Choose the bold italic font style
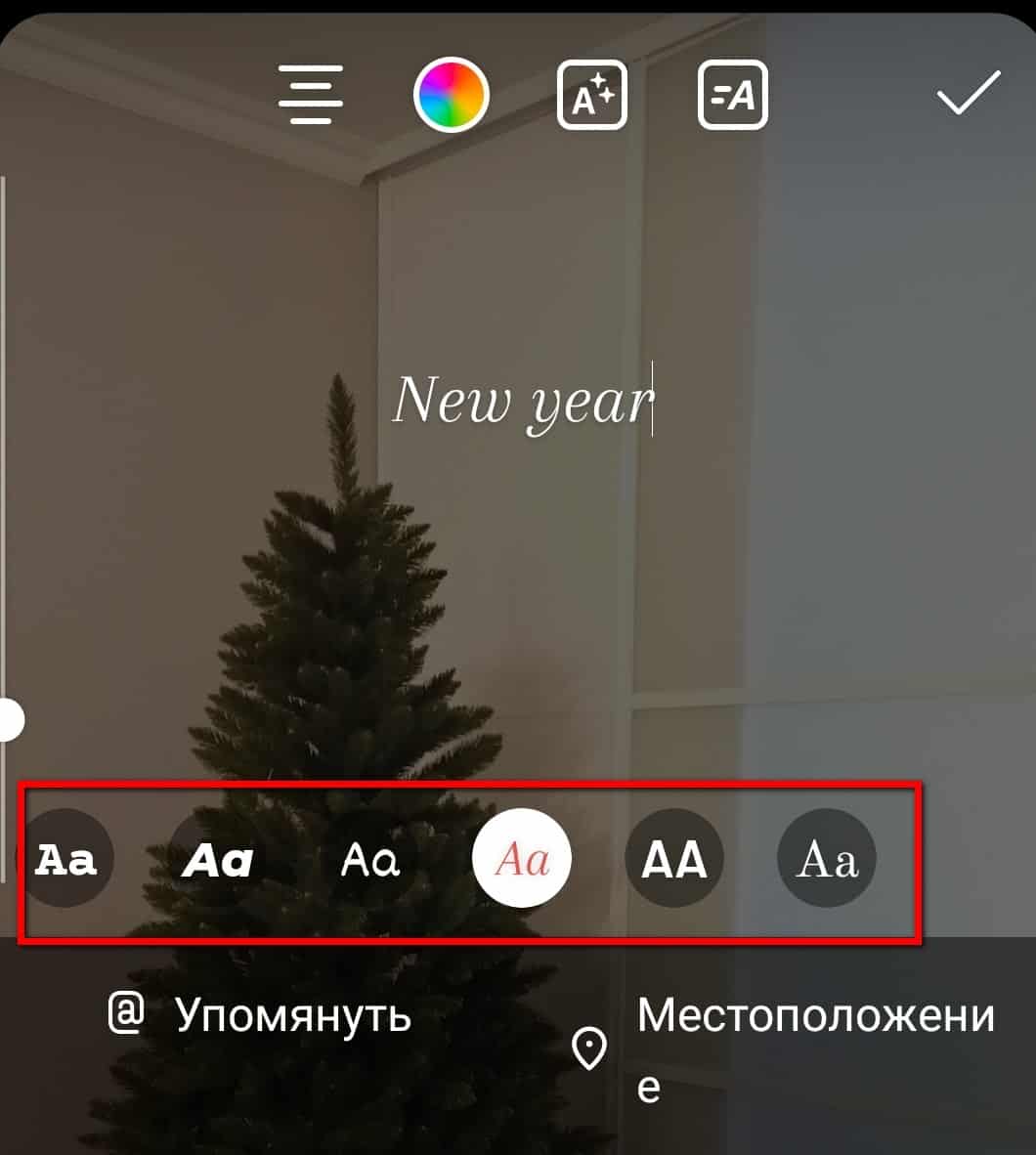This screenshot has width=1036, height=1155. tap(218, 859)
